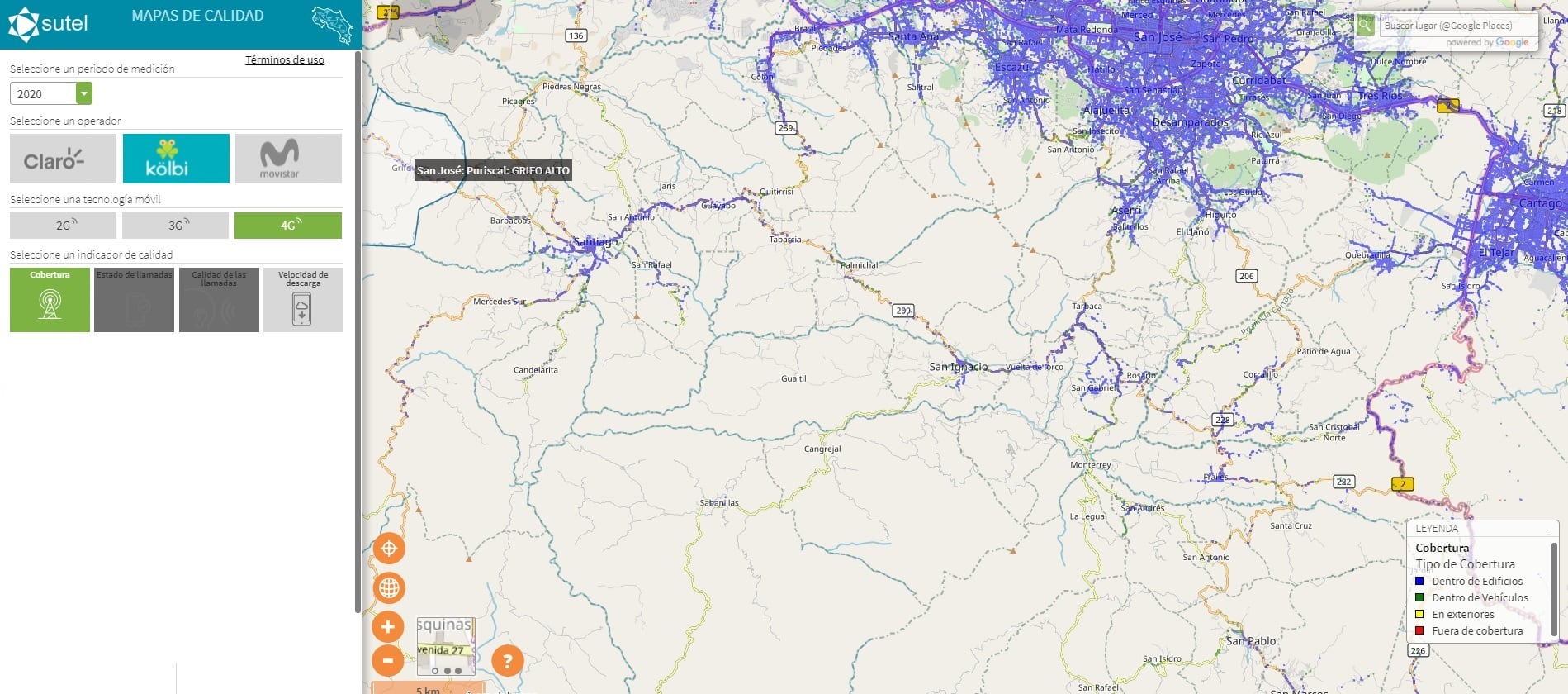Choose the 4G technology option
This screenshot has height=694, width=1568.
pyautogui.click(x=287, y=225)
